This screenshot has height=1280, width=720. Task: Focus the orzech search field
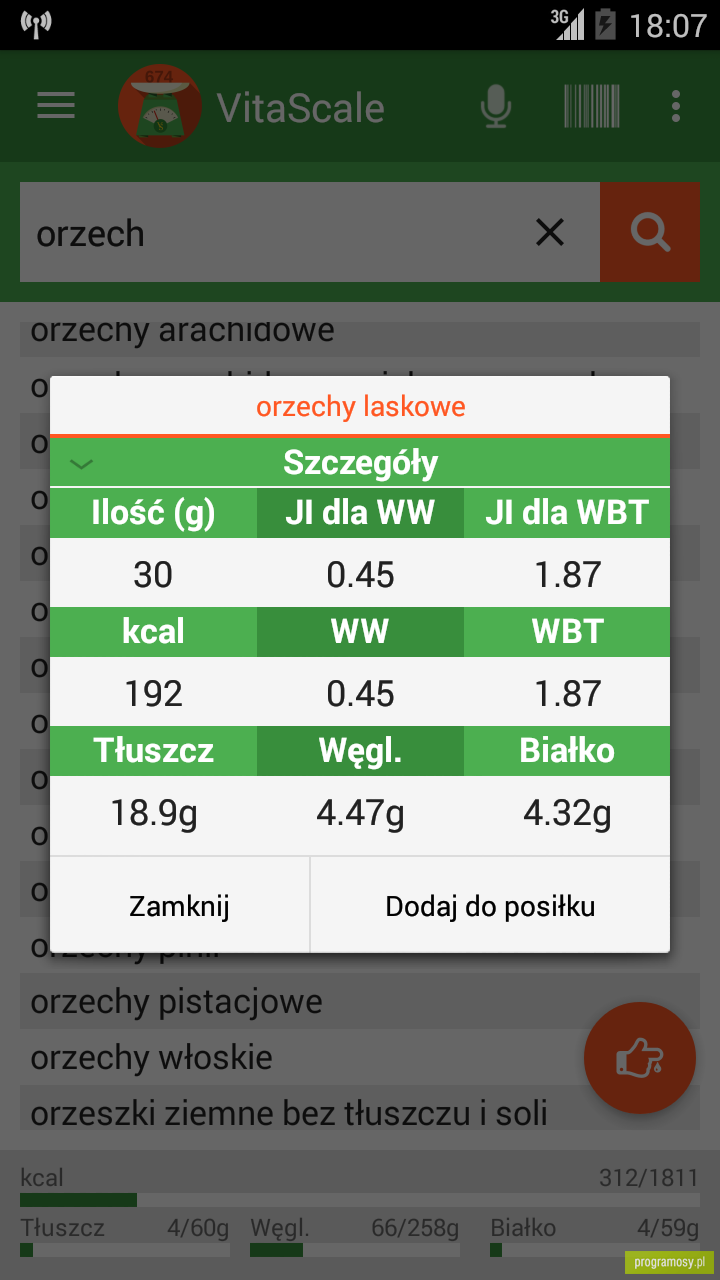click(x=270, y=232)
